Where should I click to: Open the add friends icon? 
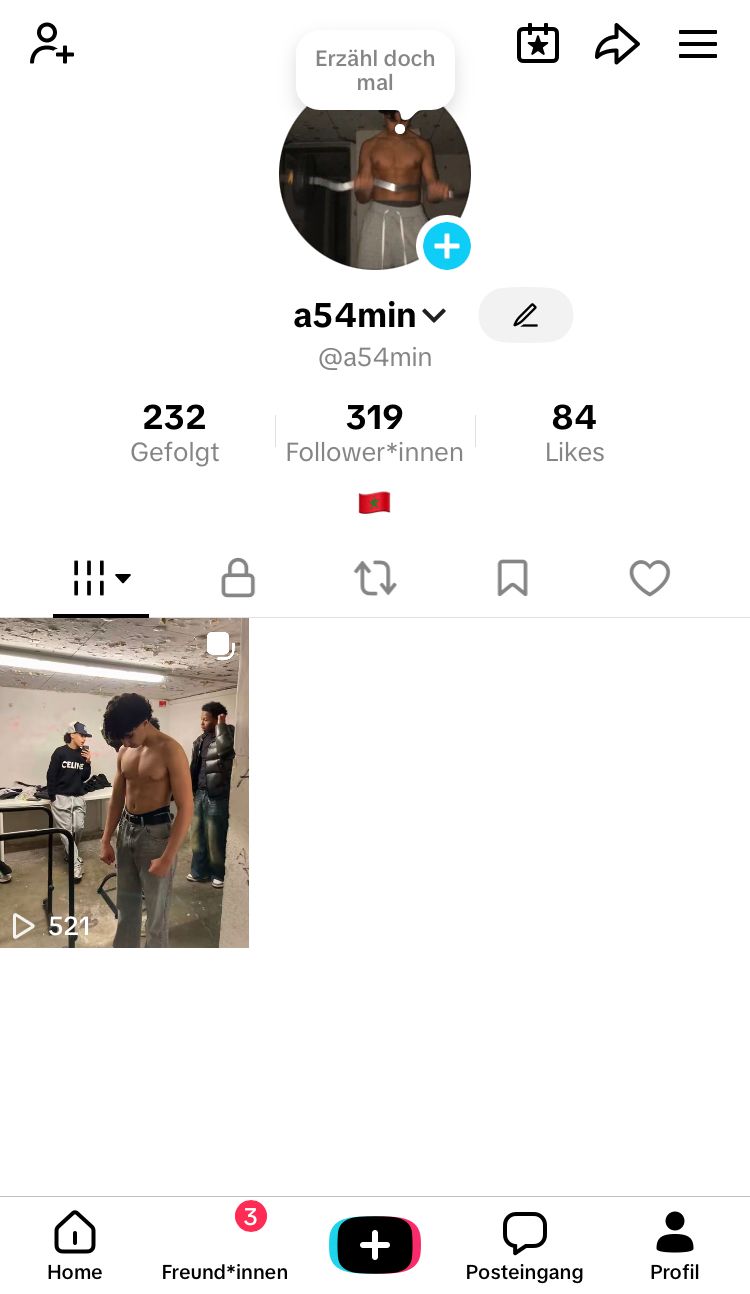pos(52,45)
